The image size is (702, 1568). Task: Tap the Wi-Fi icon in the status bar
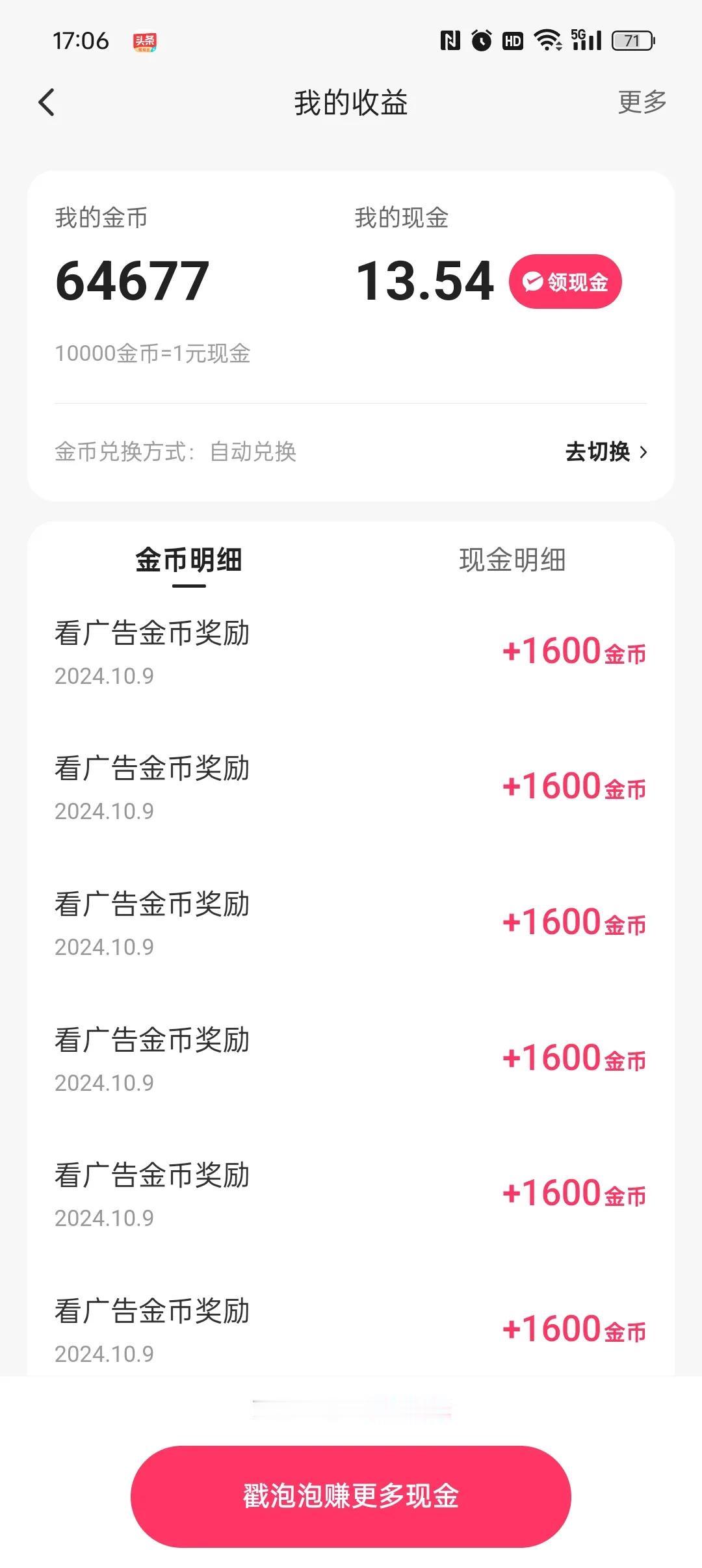pos(546,40)
